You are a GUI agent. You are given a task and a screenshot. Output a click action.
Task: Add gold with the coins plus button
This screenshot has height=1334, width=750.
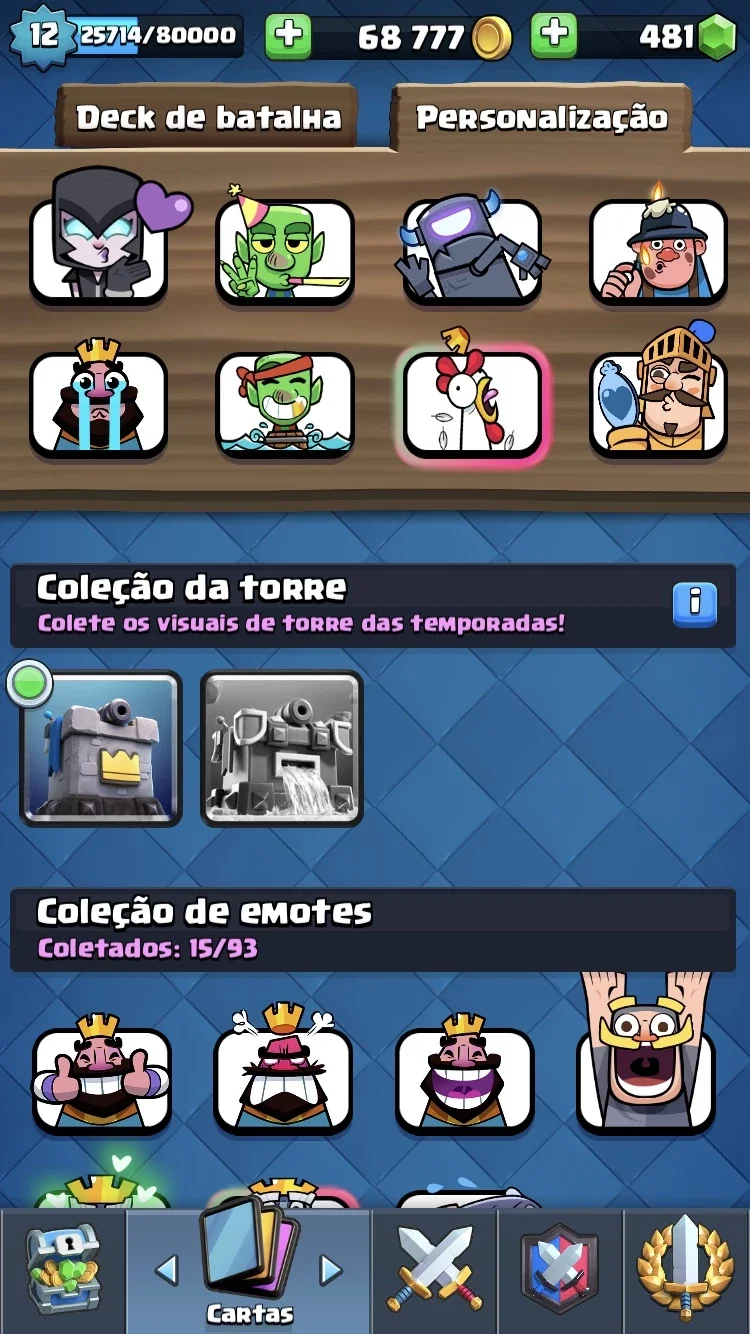[x=288, y=36]
